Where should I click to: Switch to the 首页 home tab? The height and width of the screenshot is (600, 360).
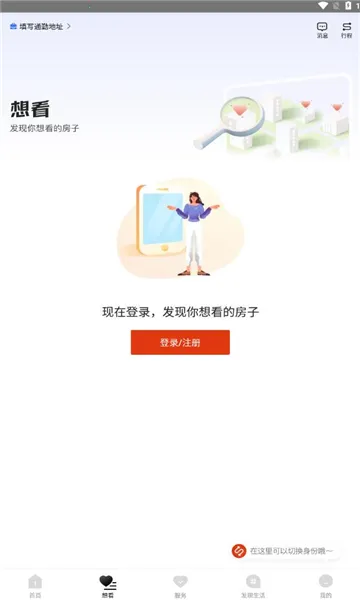click(x=35, y=586)
